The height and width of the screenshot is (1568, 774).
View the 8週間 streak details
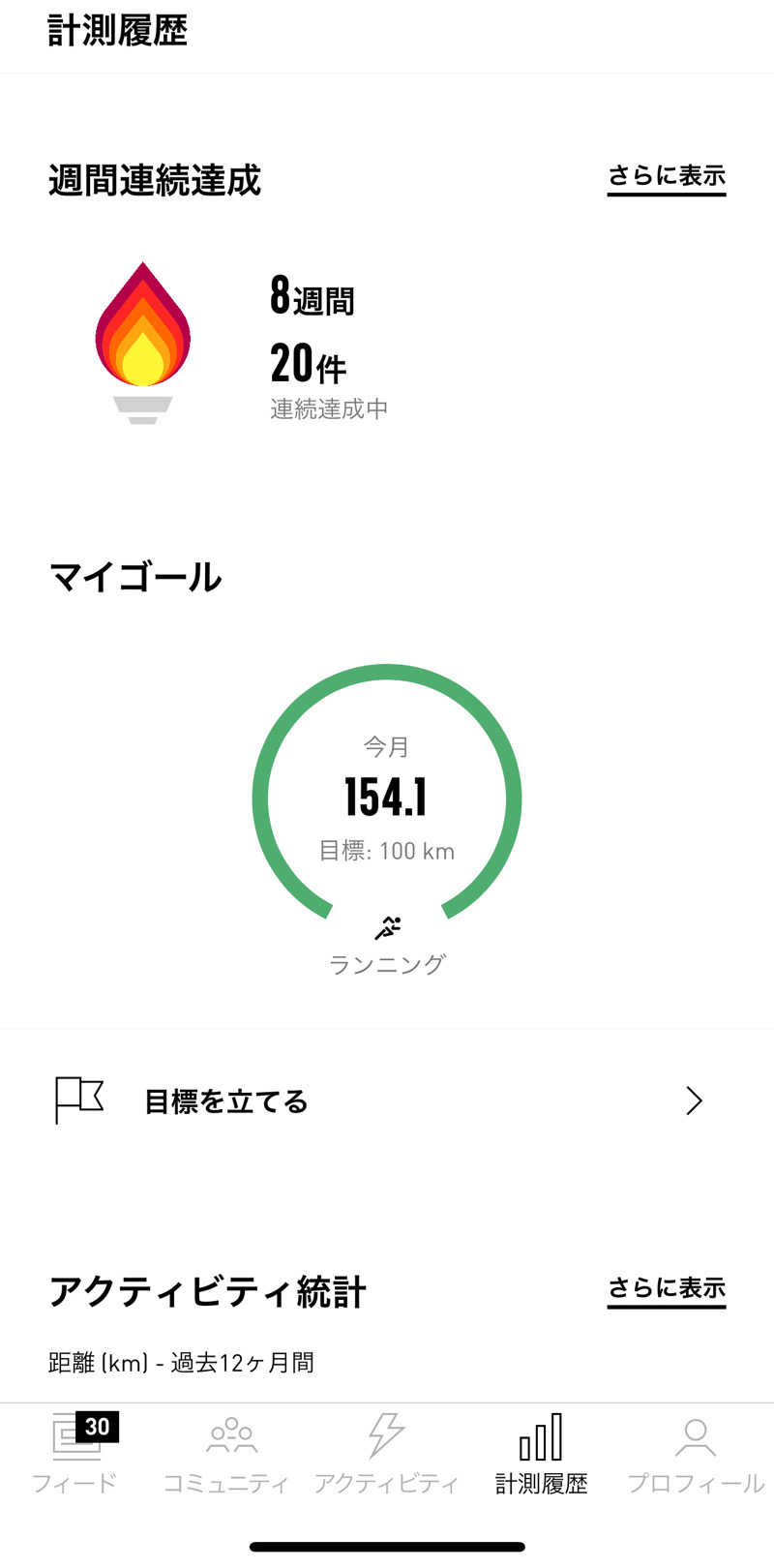coord(312,296)
